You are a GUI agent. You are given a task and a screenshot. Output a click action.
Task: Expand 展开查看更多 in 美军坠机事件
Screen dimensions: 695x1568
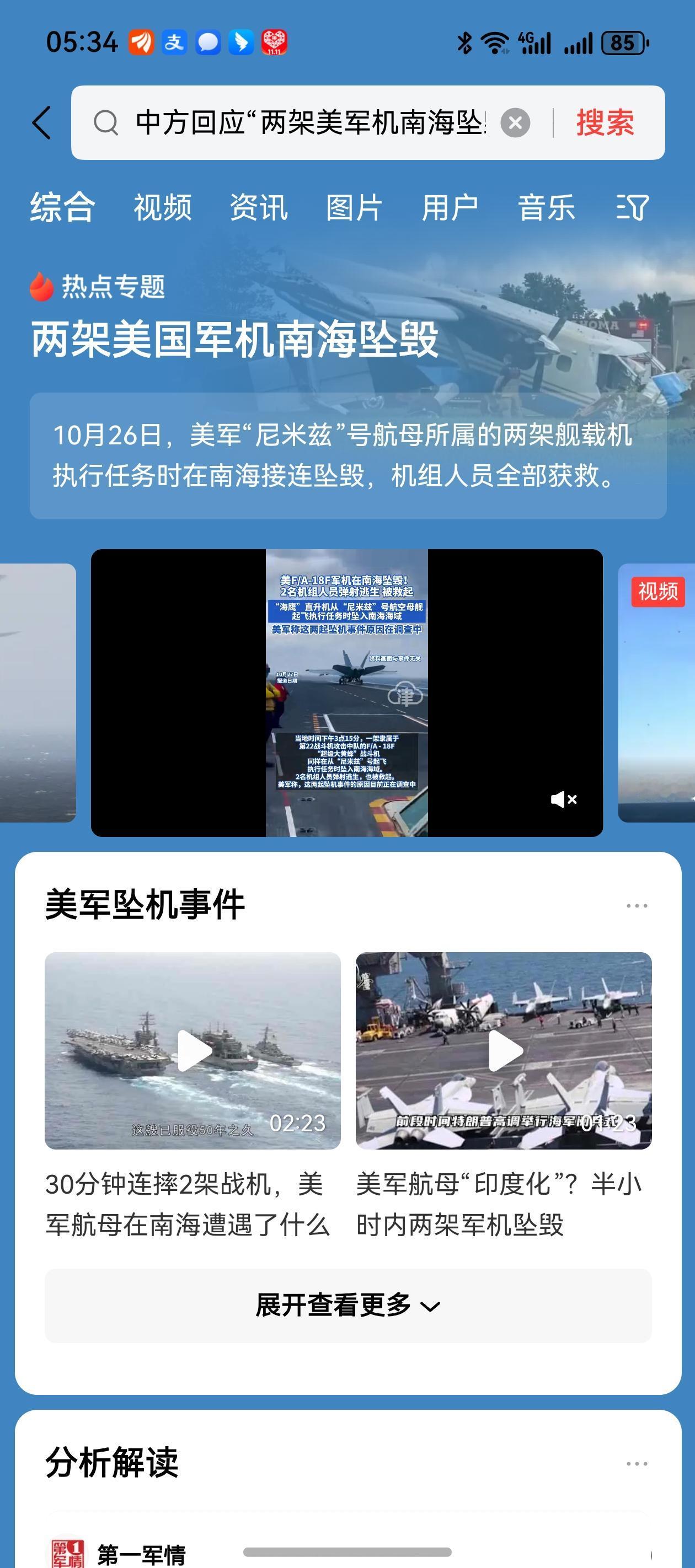348,1306
